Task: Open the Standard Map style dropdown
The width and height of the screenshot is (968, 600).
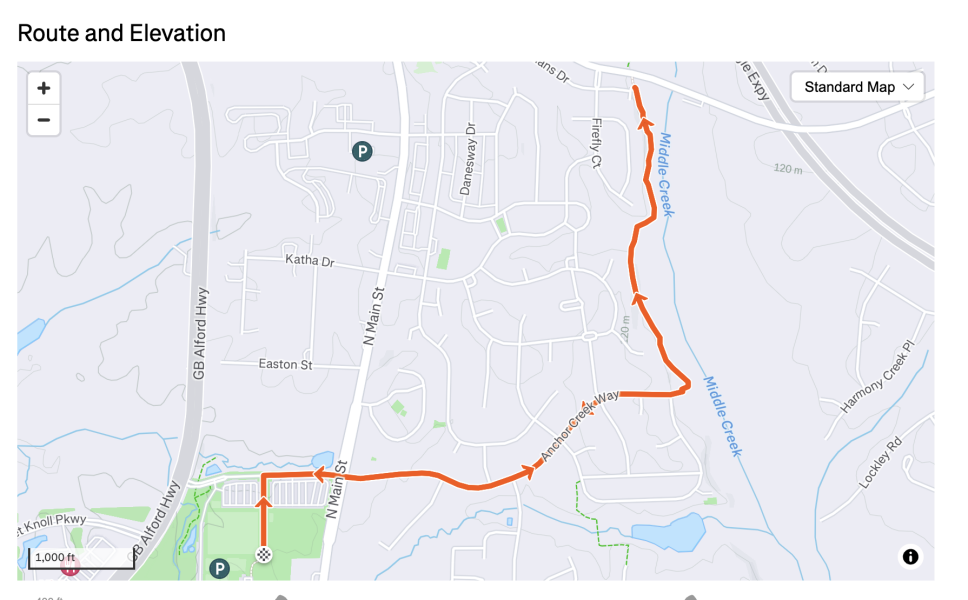Action: [858, 87]
